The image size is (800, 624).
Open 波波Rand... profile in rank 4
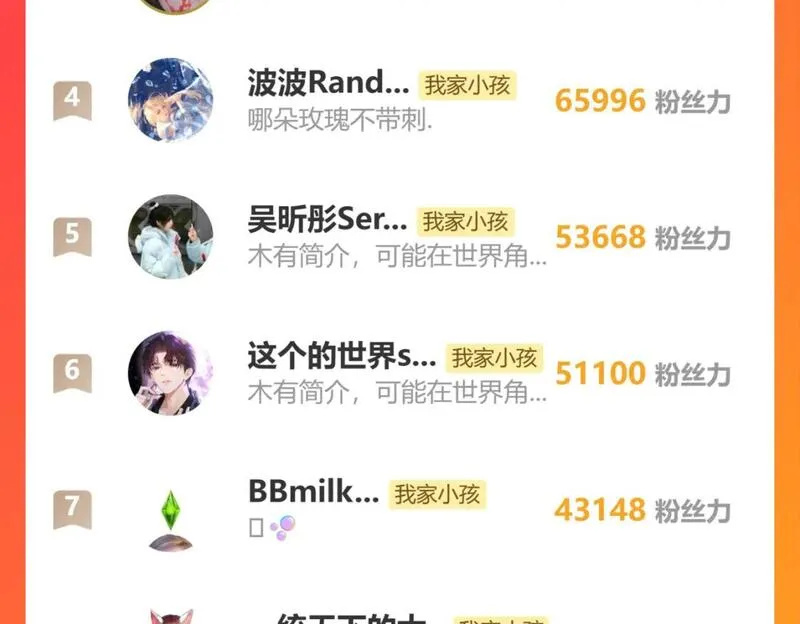point(328,84)
